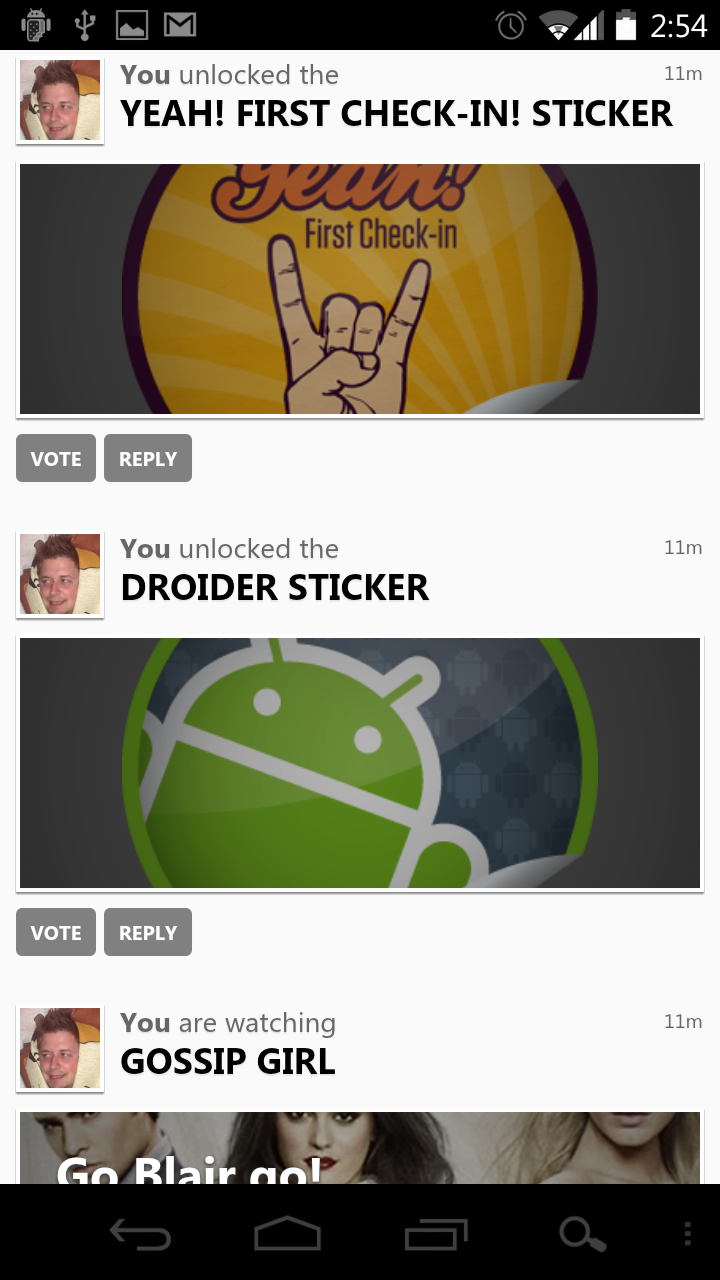Reply to the Droider sticker post
The image size is (720, 1280).
(x=148, y=932)
